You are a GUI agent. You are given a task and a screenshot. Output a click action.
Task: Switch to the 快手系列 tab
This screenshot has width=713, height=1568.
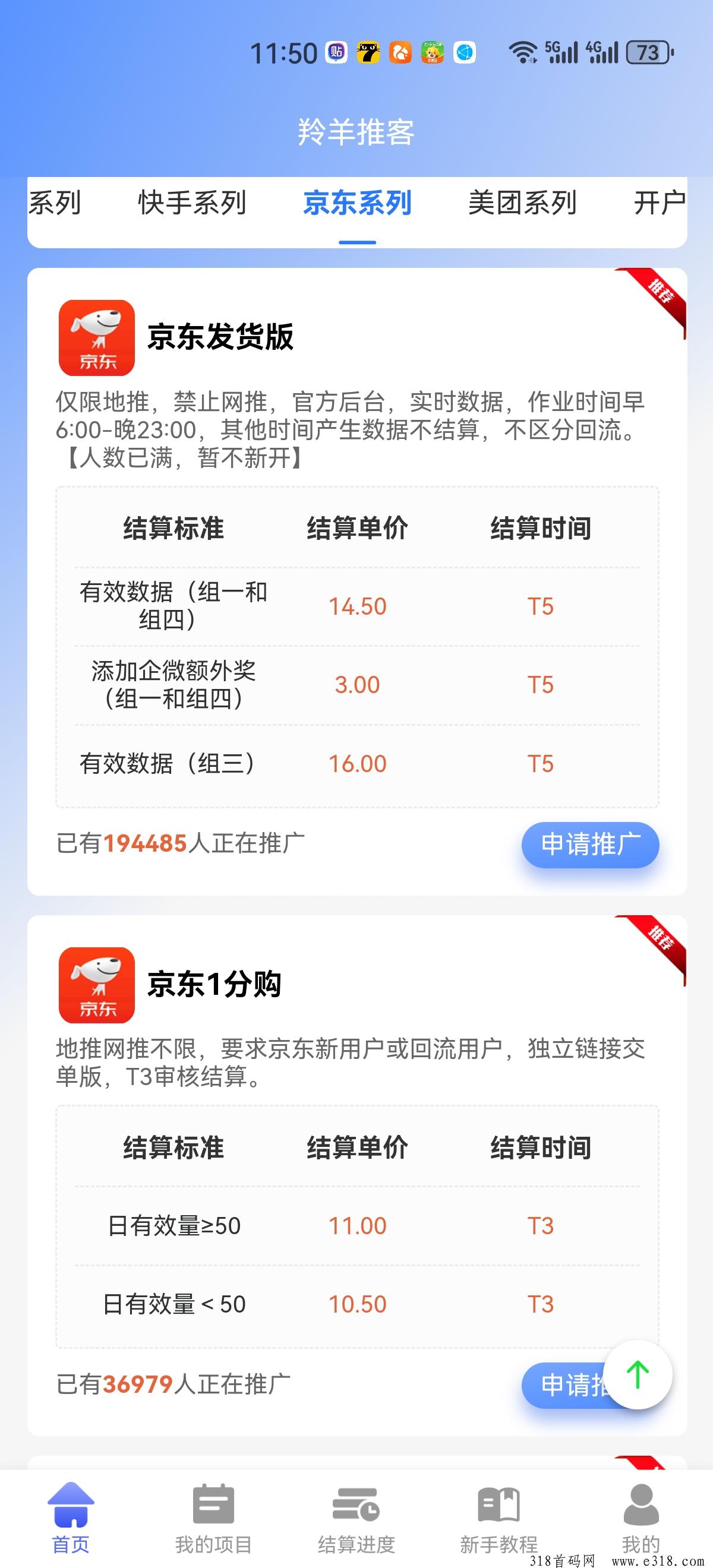192,203
